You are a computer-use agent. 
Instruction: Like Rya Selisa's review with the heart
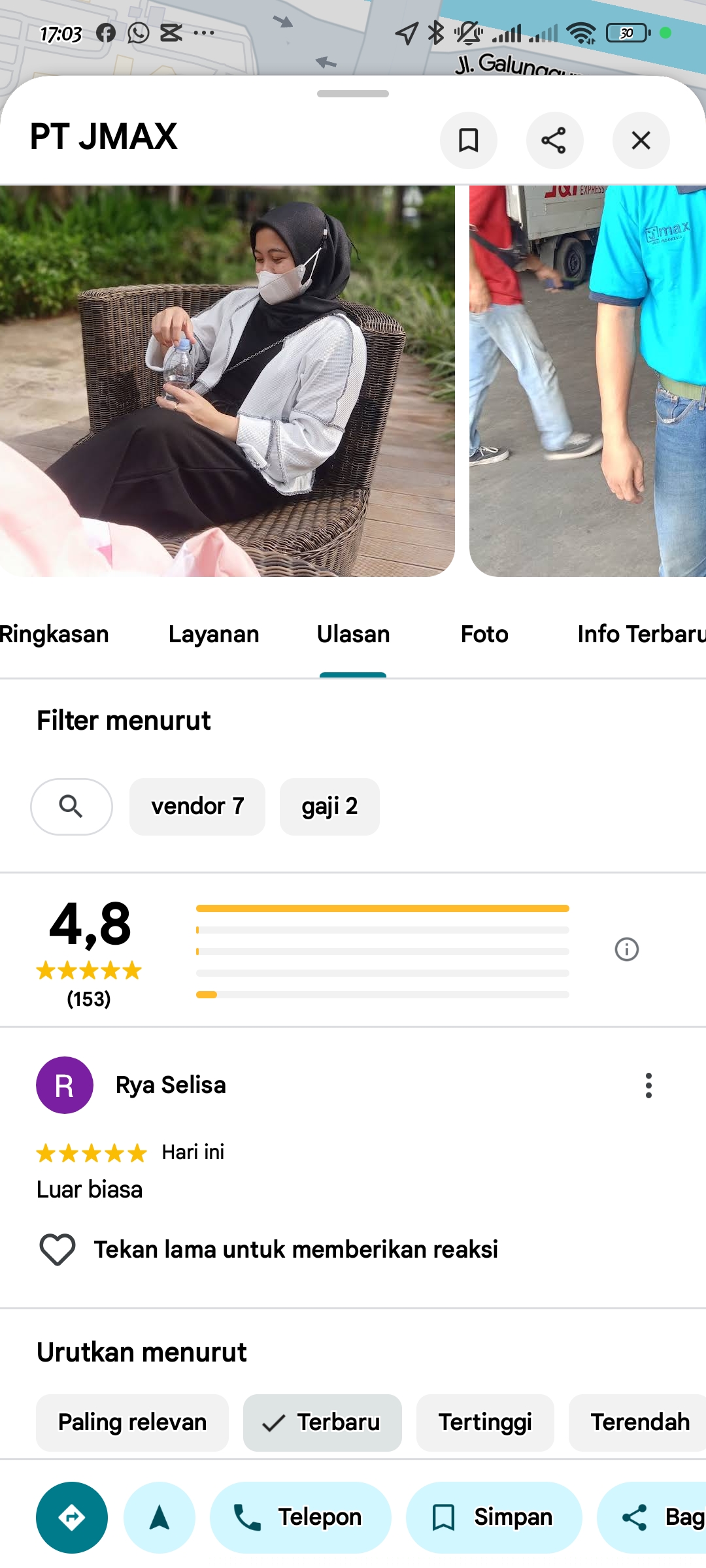tap(58, 1249)
